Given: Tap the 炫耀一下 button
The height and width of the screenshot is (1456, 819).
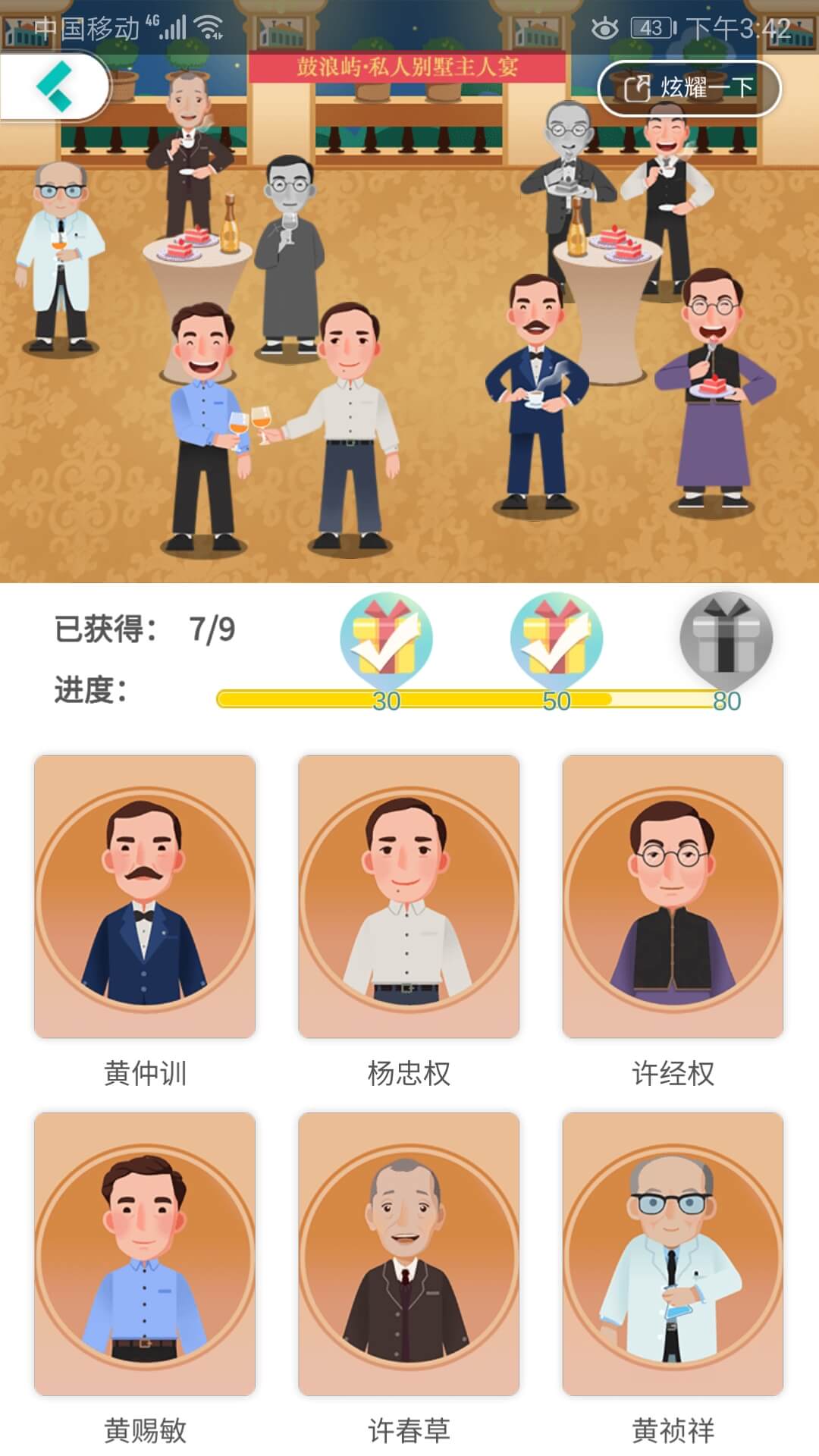Looking at the screenshot, I should pos(690,89).
